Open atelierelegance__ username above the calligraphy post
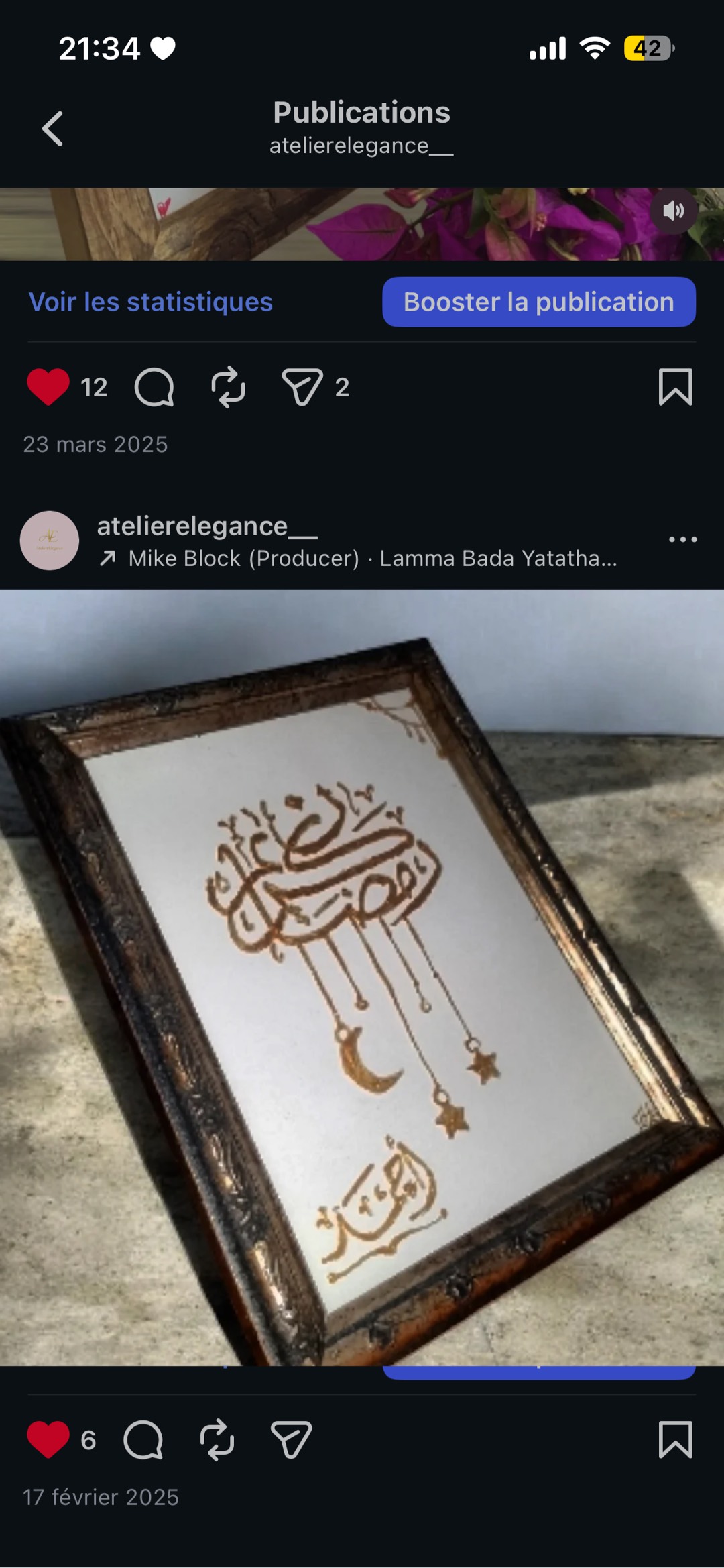The width and height of the screenshot is (724, 1568). click(207, 526)
